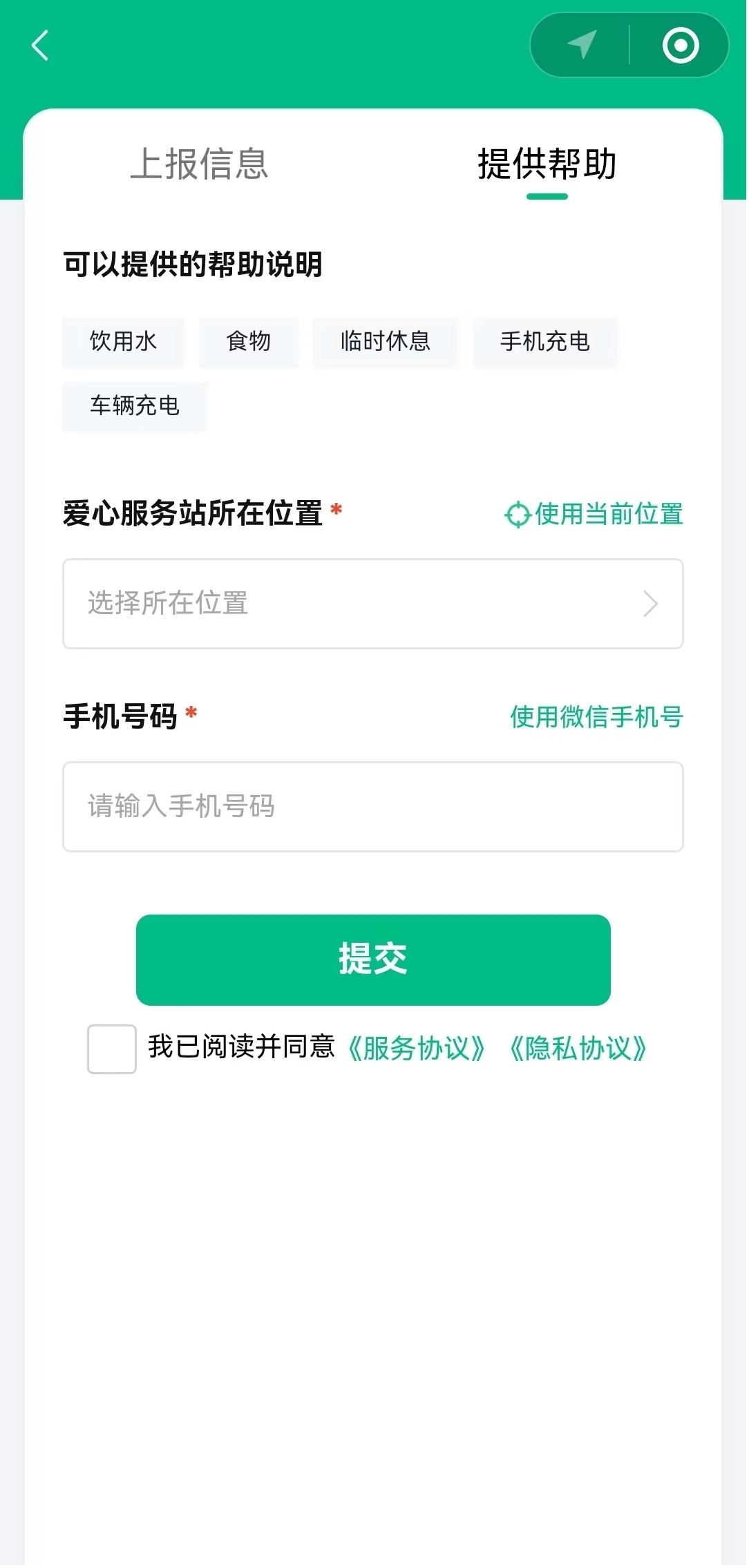Choose the 车辆充电 chip
The image size is (749, 1568).
(x=135, y=405)
